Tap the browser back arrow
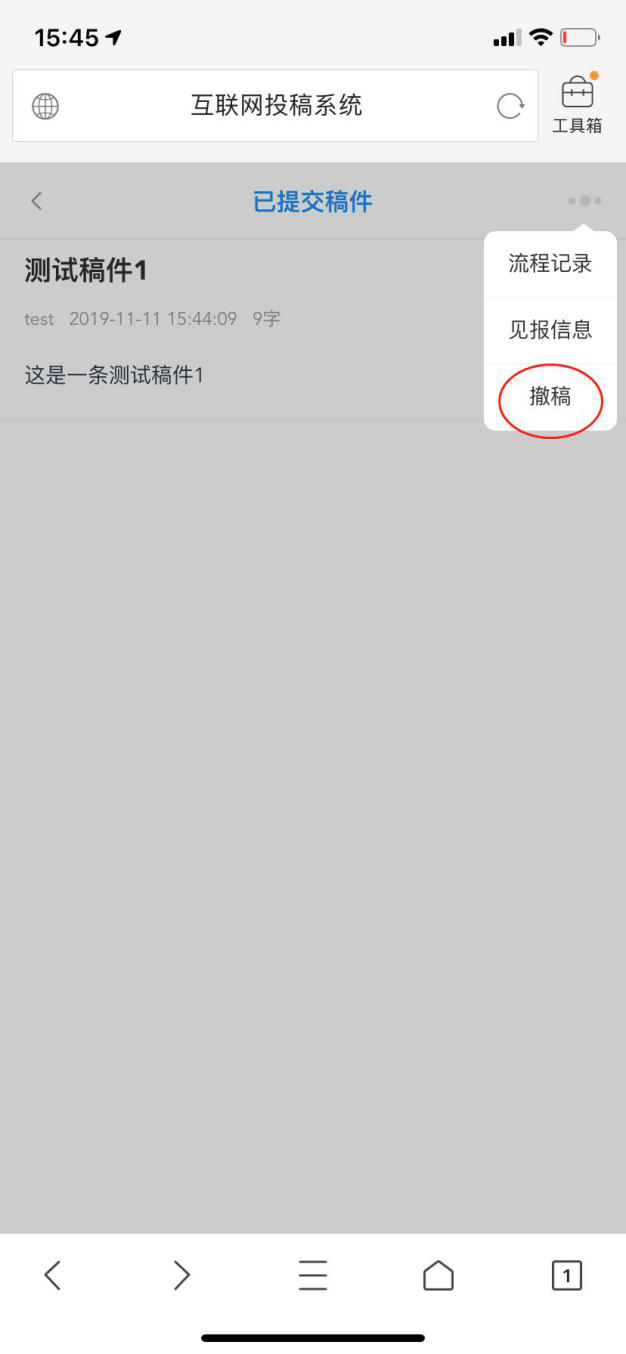Image resolution: width=626 pixels, height=1354 pixels. tap(53, 1274)
